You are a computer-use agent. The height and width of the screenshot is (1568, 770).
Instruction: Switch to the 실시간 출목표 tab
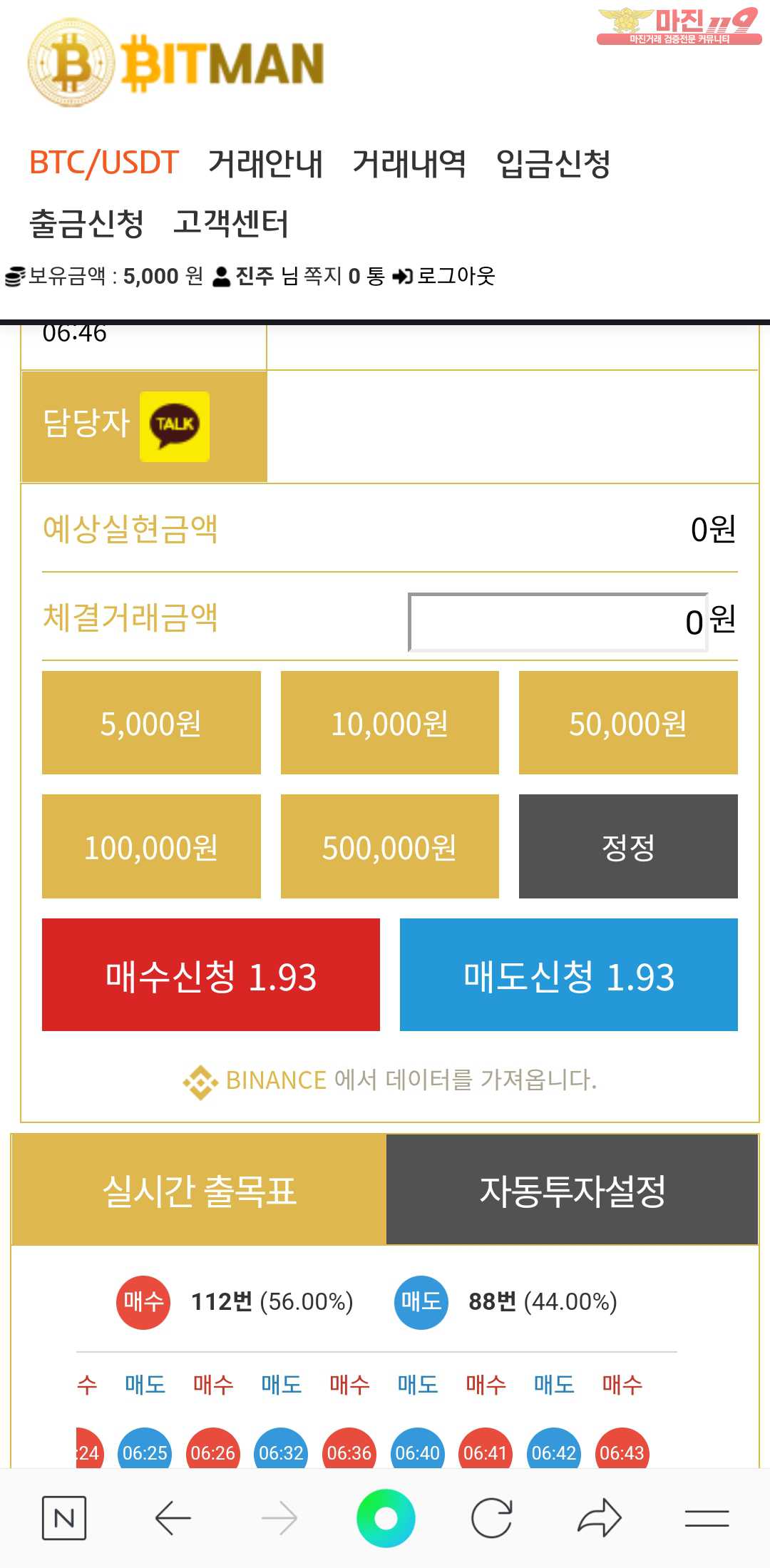tap(199, 1190)
